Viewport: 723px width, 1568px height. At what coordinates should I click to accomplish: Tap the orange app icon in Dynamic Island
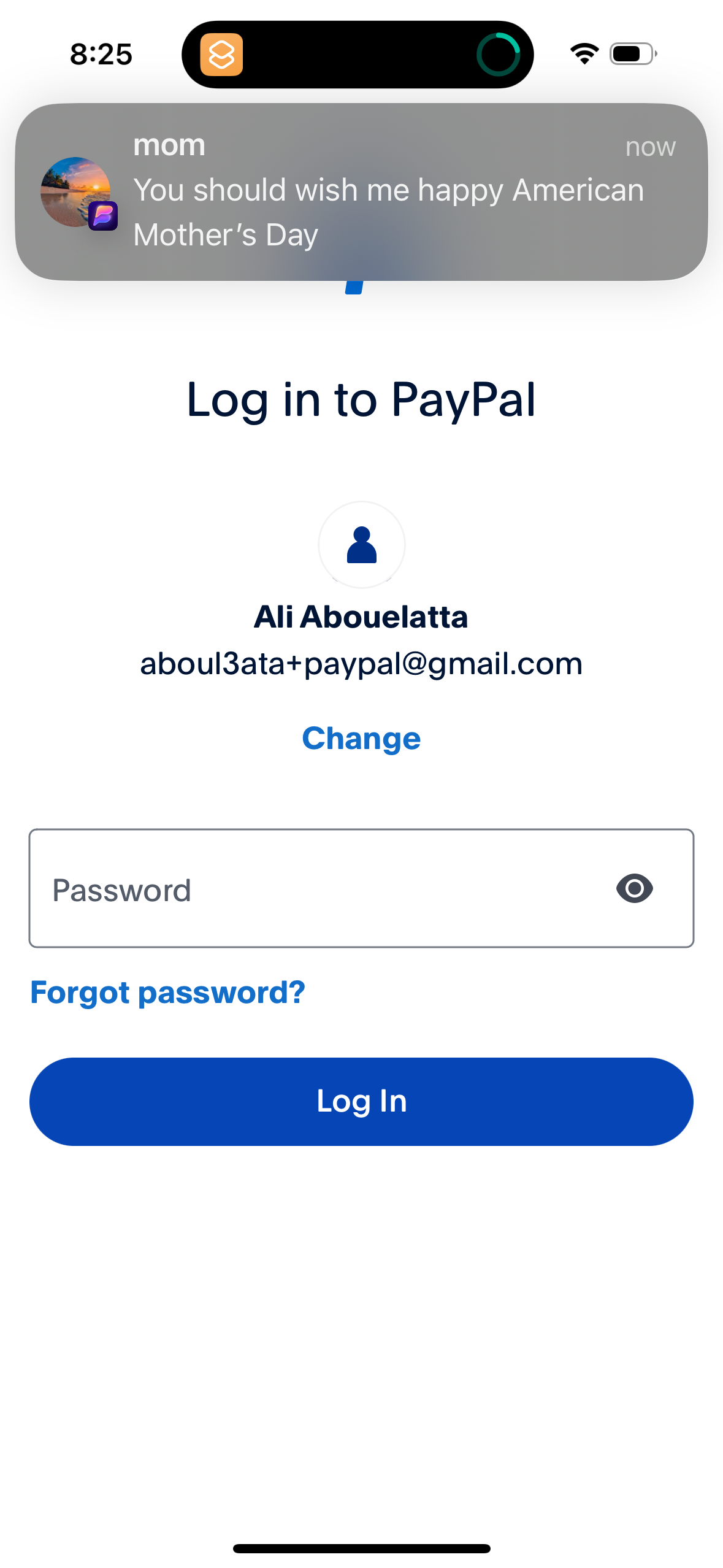click(222, 54)
